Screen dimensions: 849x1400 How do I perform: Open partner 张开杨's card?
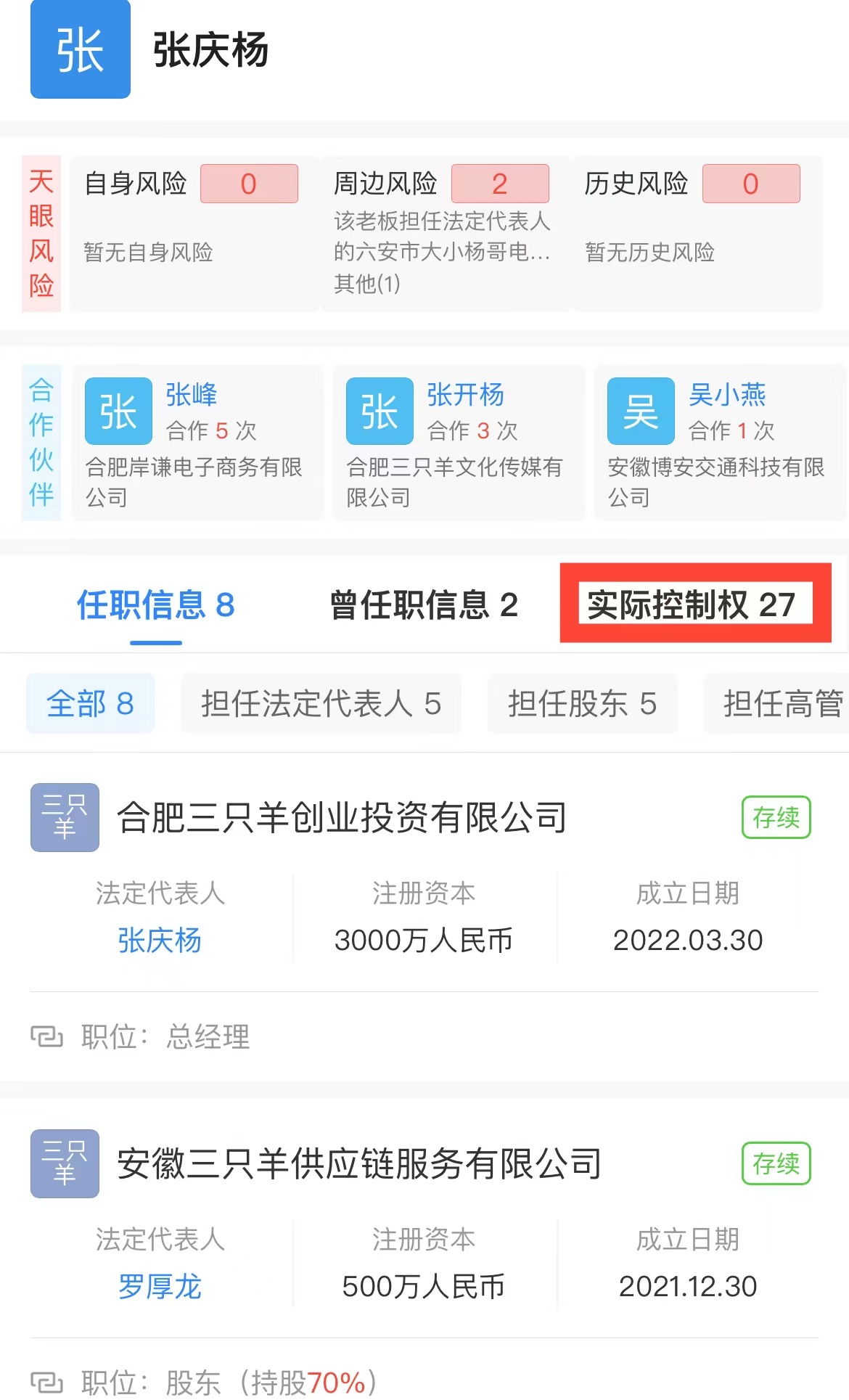[x=459, y=443]
